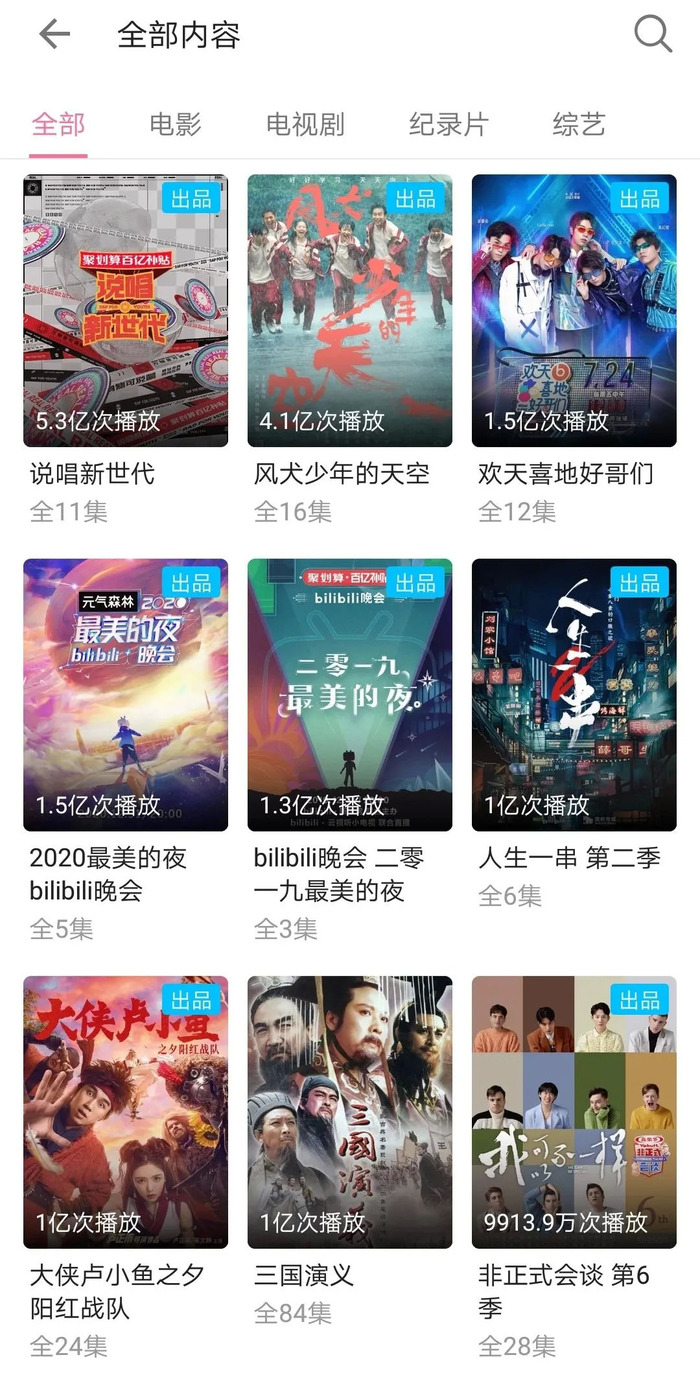
Task: Open the 说唱新世代 show card
Action: (126, 311)
